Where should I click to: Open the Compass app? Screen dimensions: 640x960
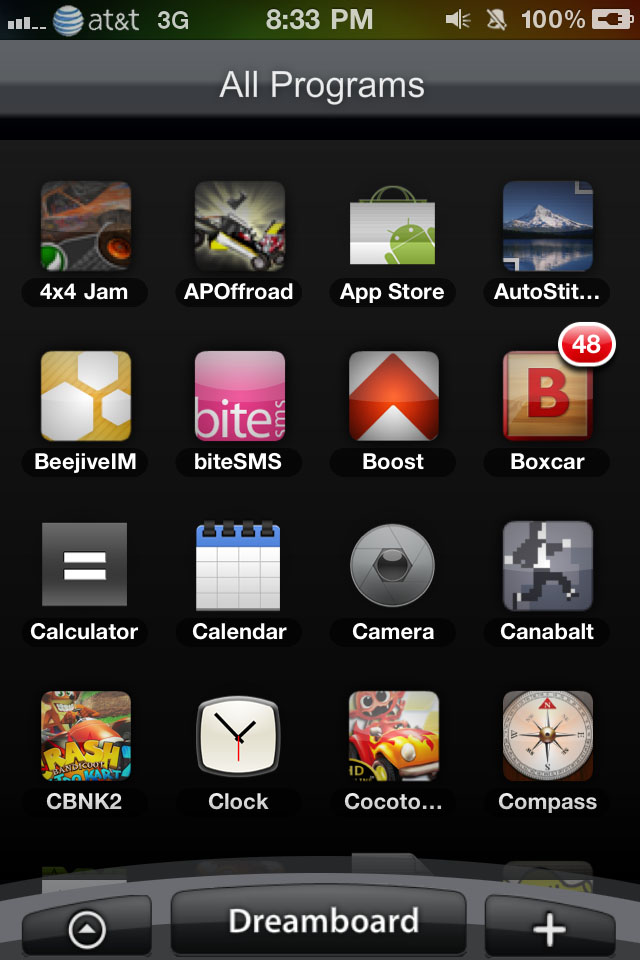[x=547, y=736]
